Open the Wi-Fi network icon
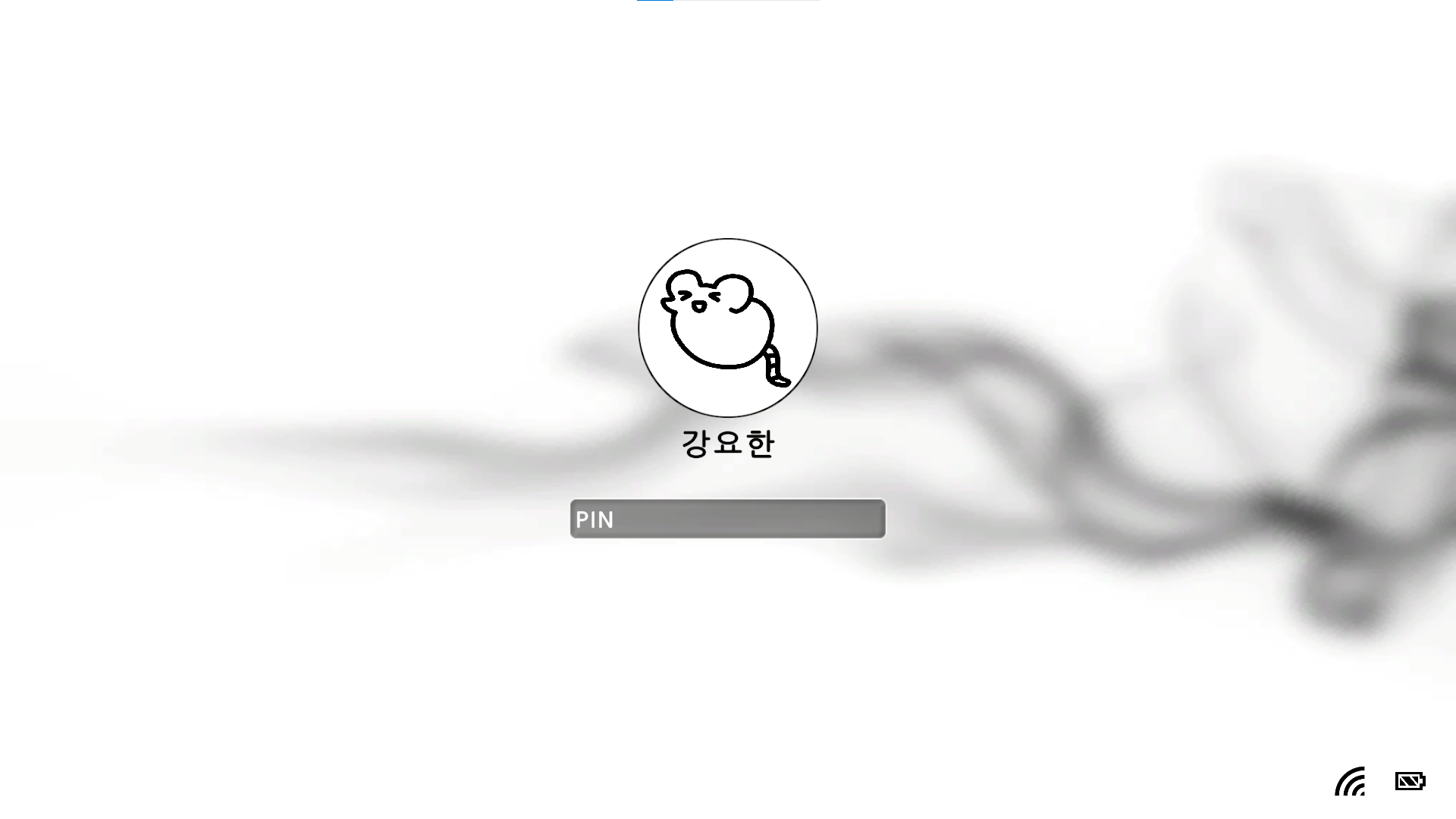Screen dimensions: 1456x819 [x=1351, y=782]
